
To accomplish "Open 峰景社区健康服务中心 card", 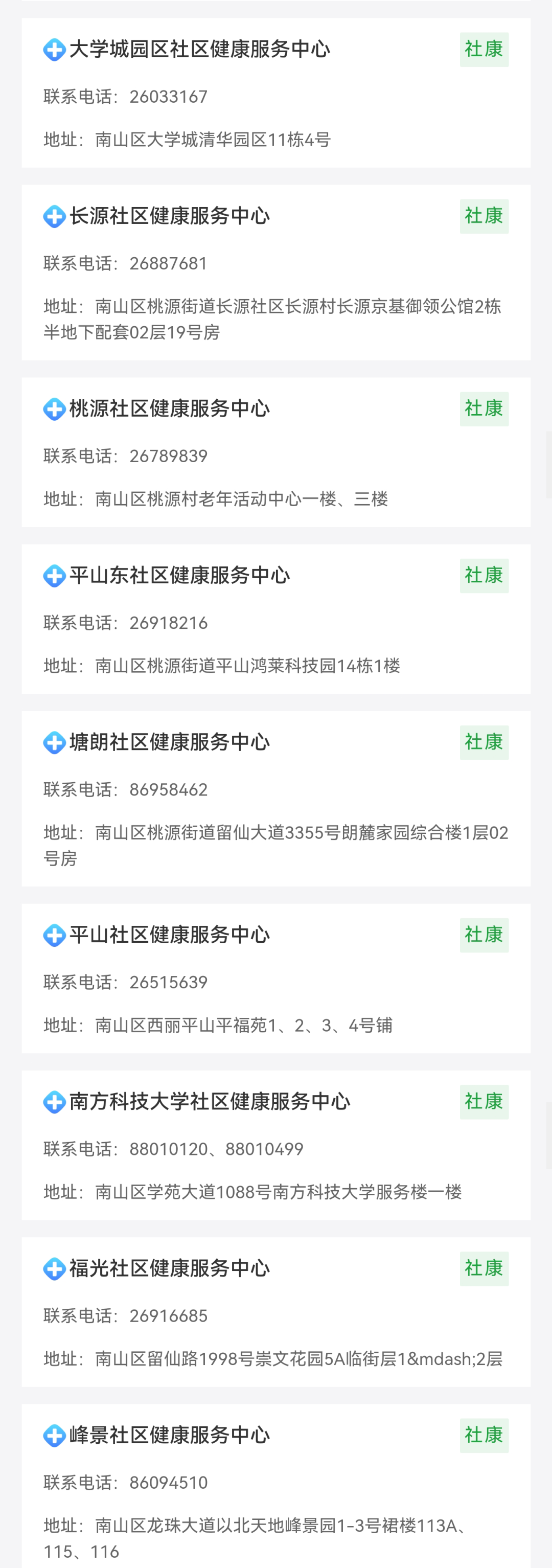I will tap(169, 1435).
